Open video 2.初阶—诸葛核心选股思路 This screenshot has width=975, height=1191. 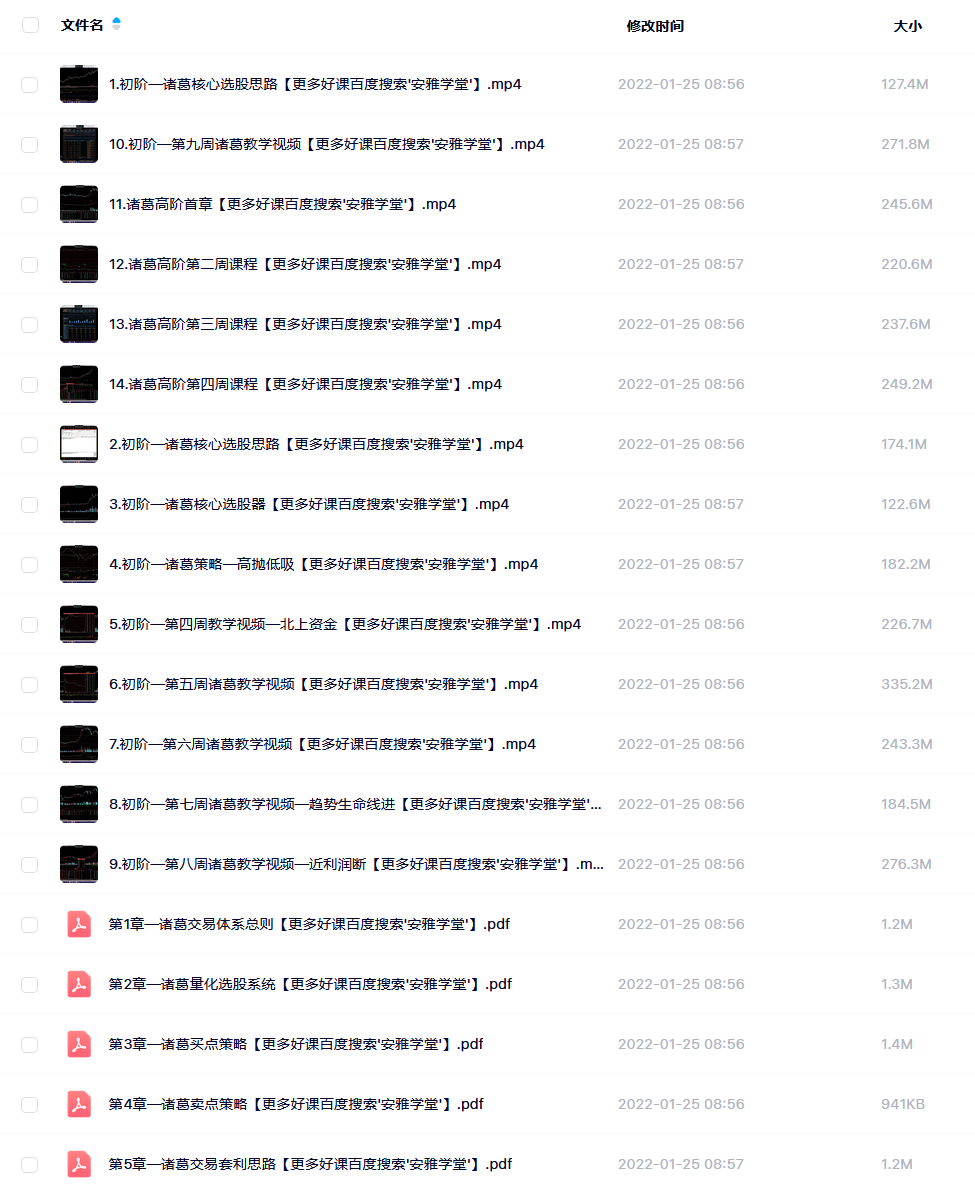316,444
